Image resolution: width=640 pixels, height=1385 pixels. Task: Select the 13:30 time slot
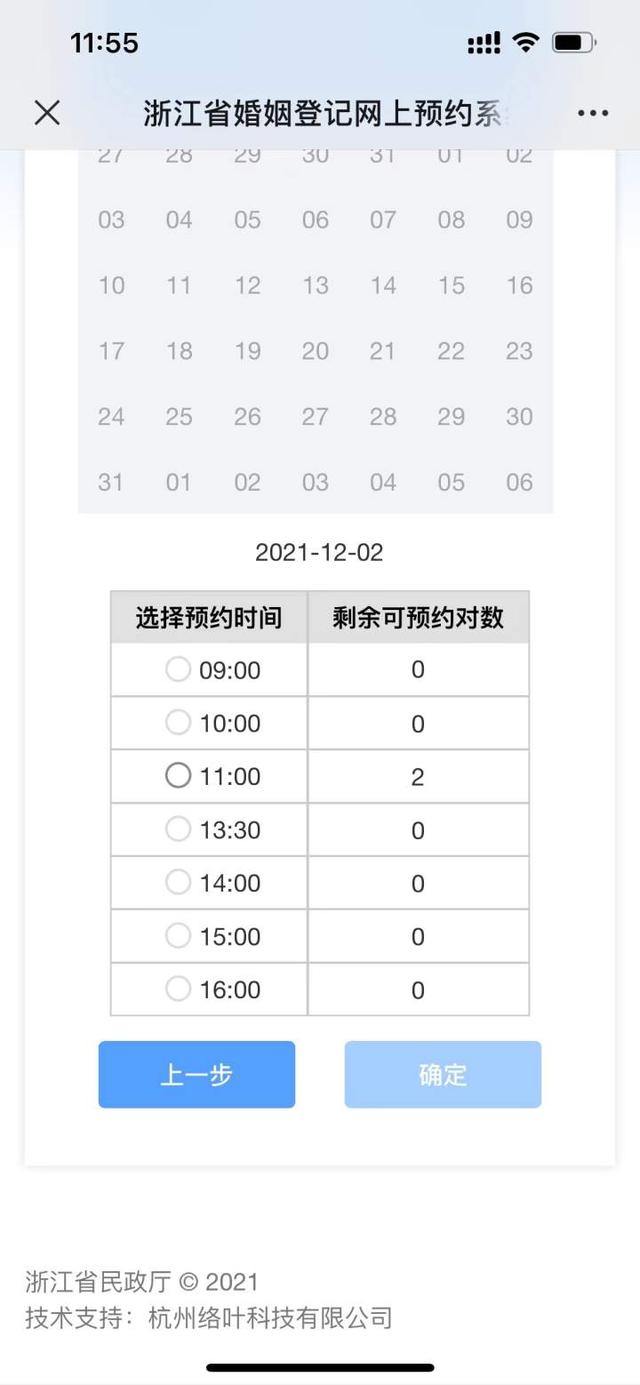coord(177,829)
